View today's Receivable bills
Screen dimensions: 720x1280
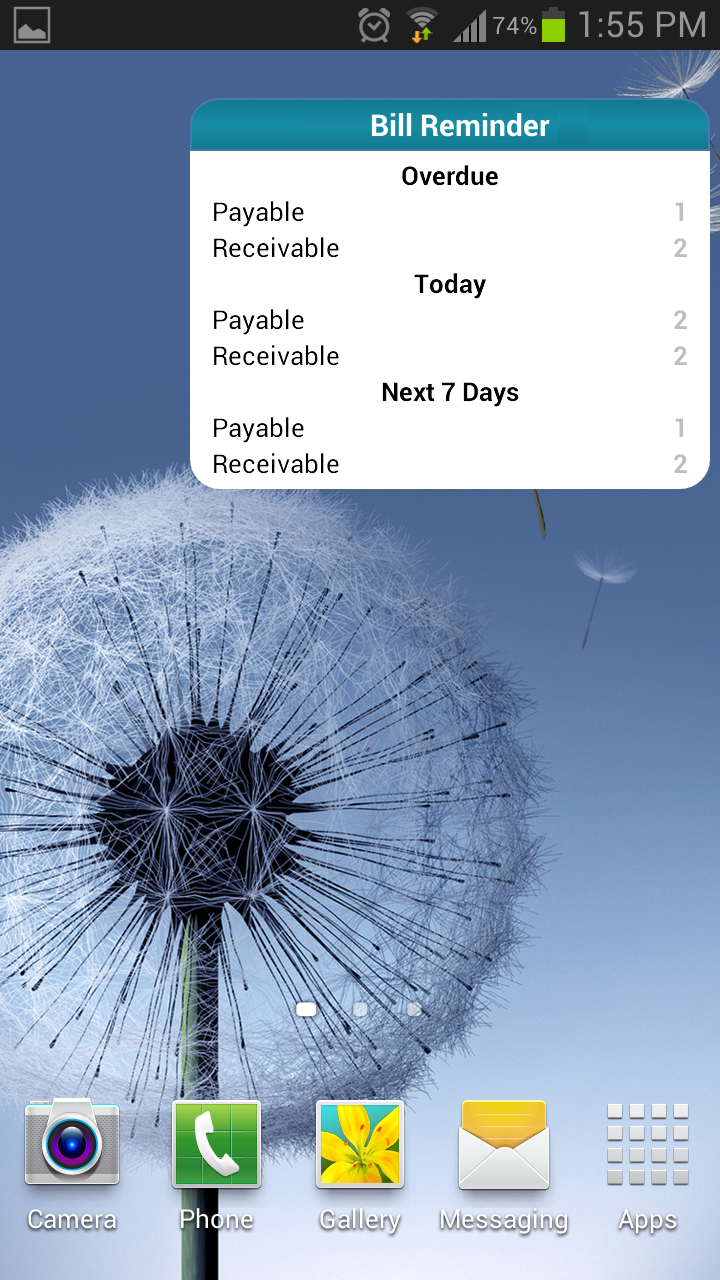tap(450, 356)
